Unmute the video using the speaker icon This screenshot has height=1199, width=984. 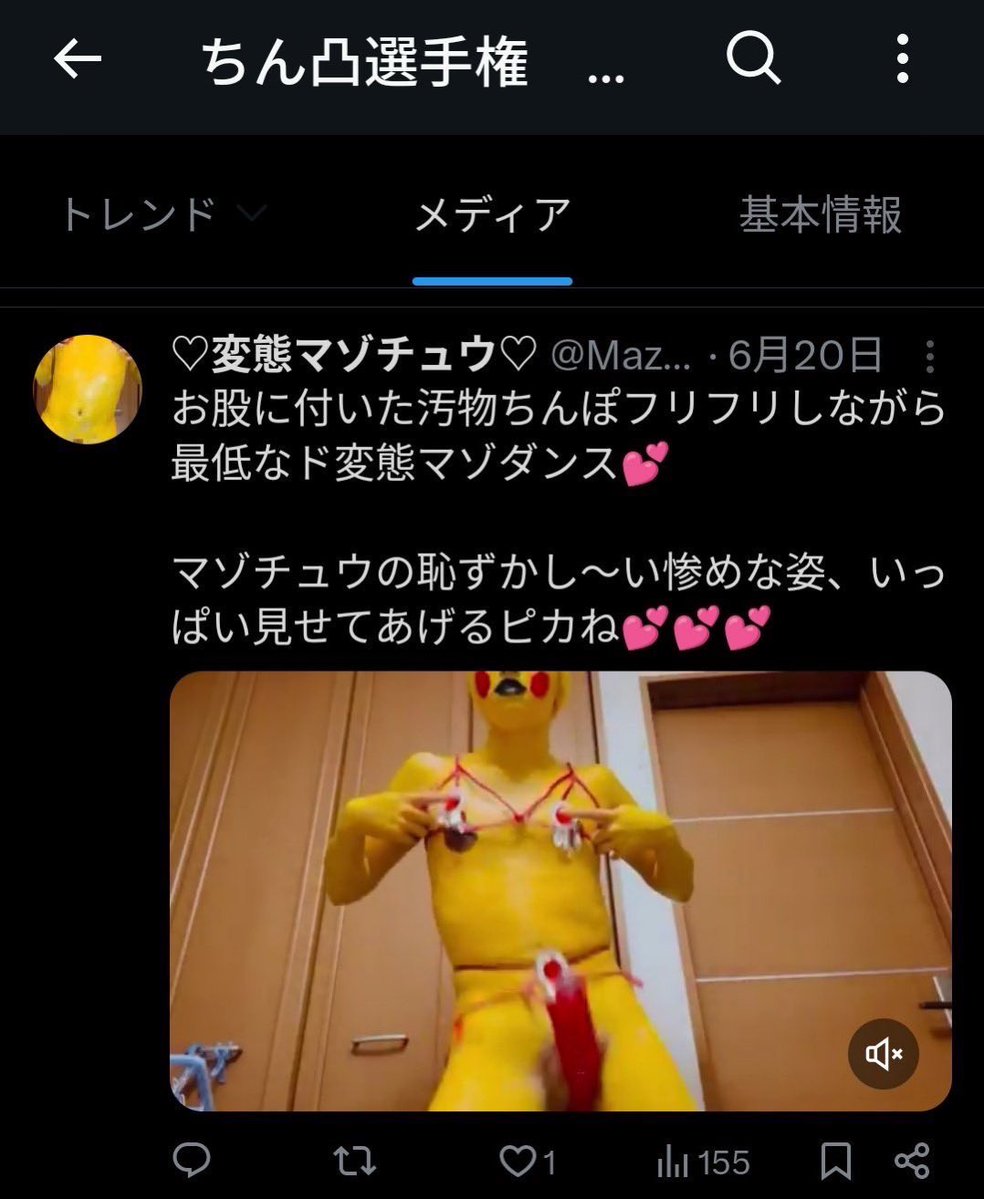click(884, 1053)
